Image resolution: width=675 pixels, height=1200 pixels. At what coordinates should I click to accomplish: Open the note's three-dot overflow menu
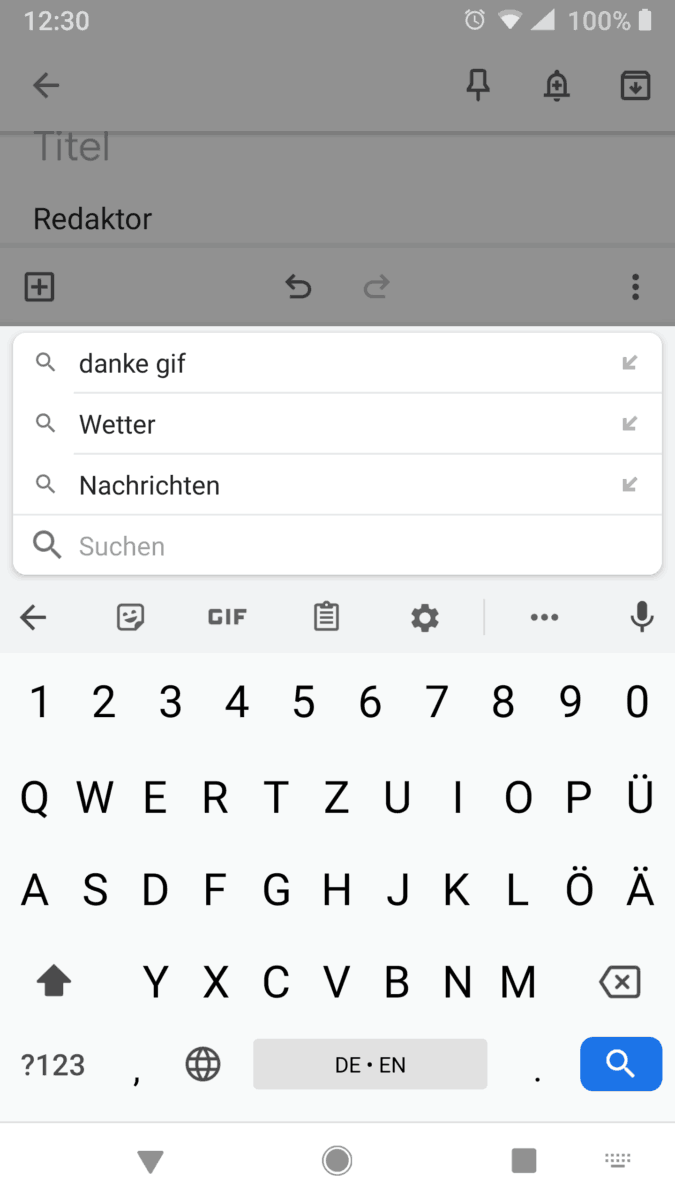click(635, 288)
